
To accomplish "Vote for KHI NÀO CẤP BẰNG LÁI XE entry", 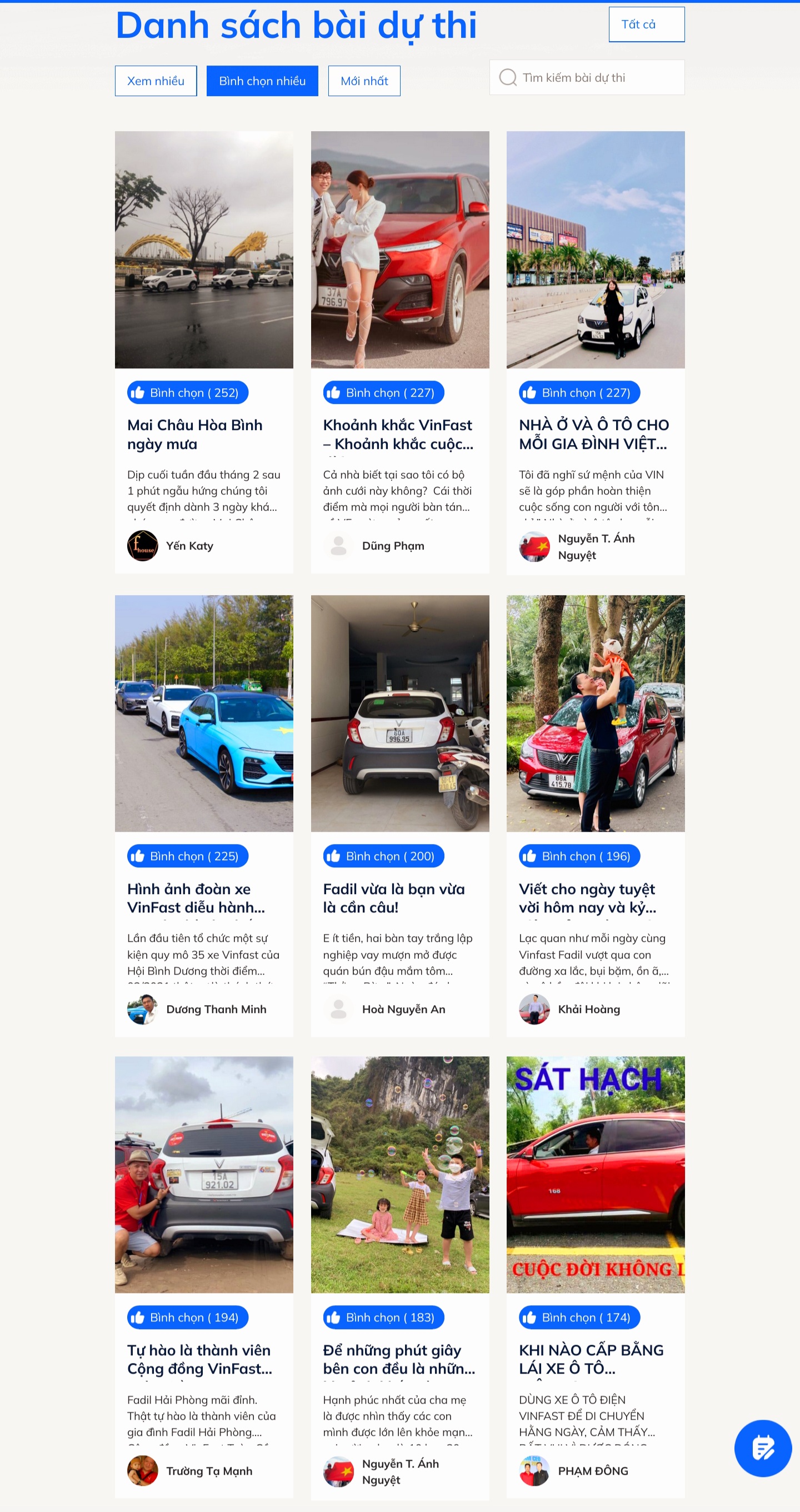I will pos(579,1317).
